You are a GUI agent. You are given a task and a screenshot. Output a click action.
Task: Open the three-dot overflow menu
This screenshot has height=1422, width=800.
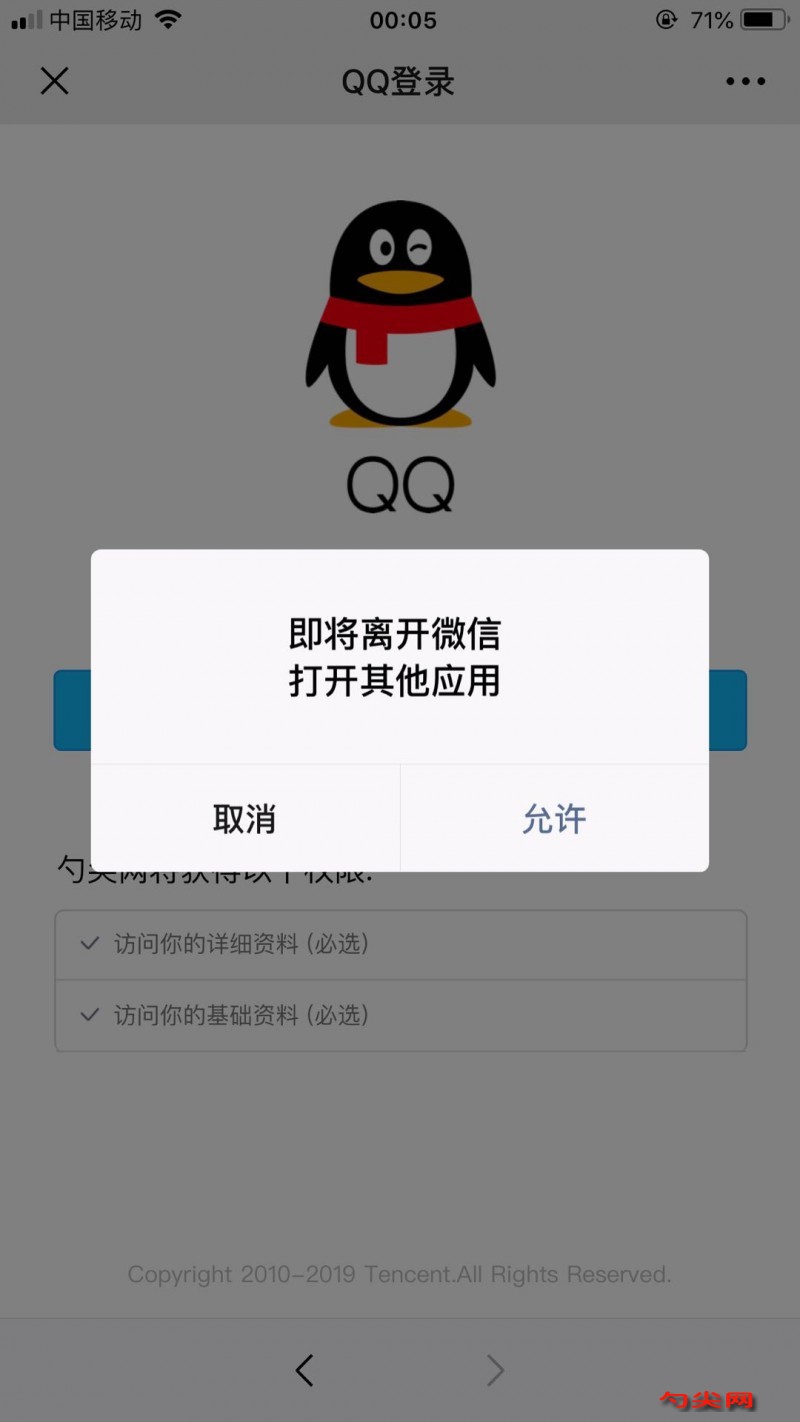click(745, 82)
